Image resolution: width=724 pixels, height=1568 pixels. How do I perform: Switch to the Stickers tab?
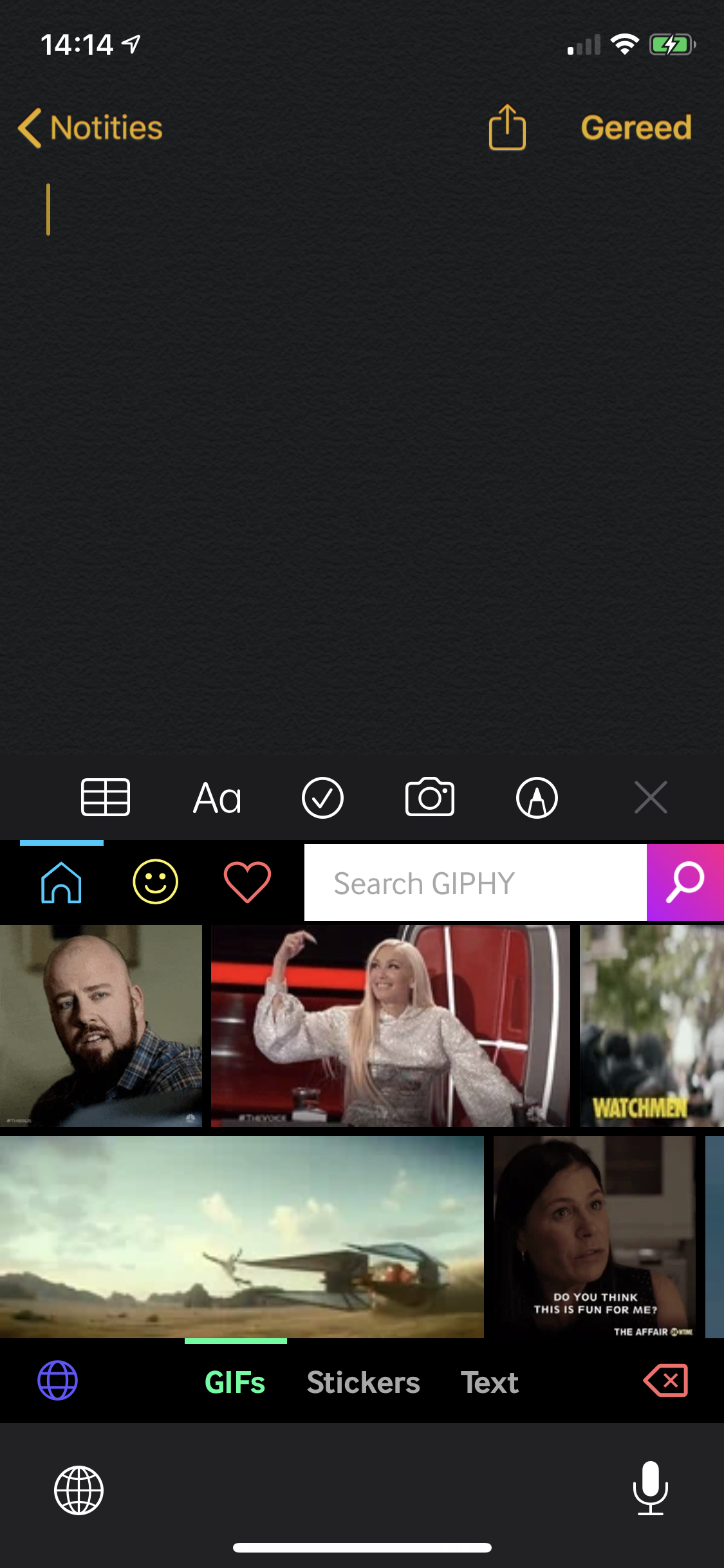[x=363, y=1382]
